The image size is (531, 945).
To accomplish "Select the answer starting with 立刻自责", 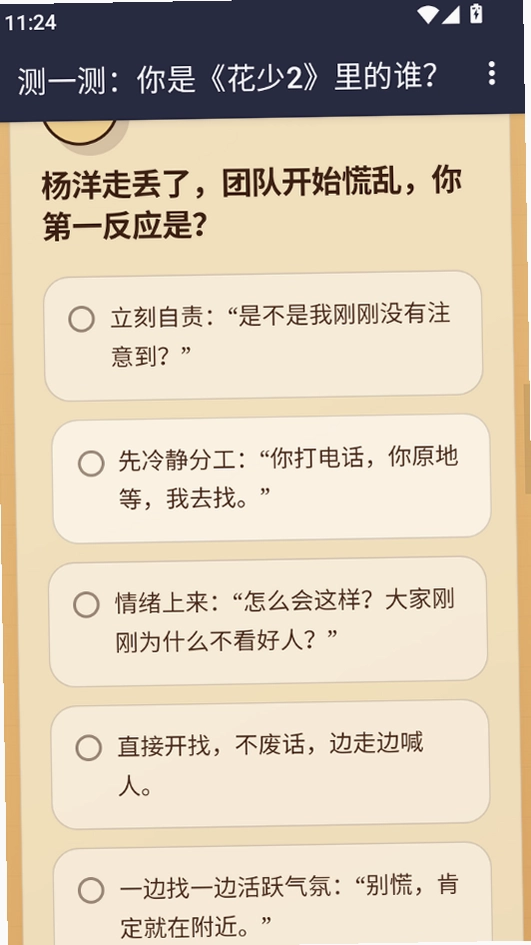I will pyautogui.click(x=263, y=336).
